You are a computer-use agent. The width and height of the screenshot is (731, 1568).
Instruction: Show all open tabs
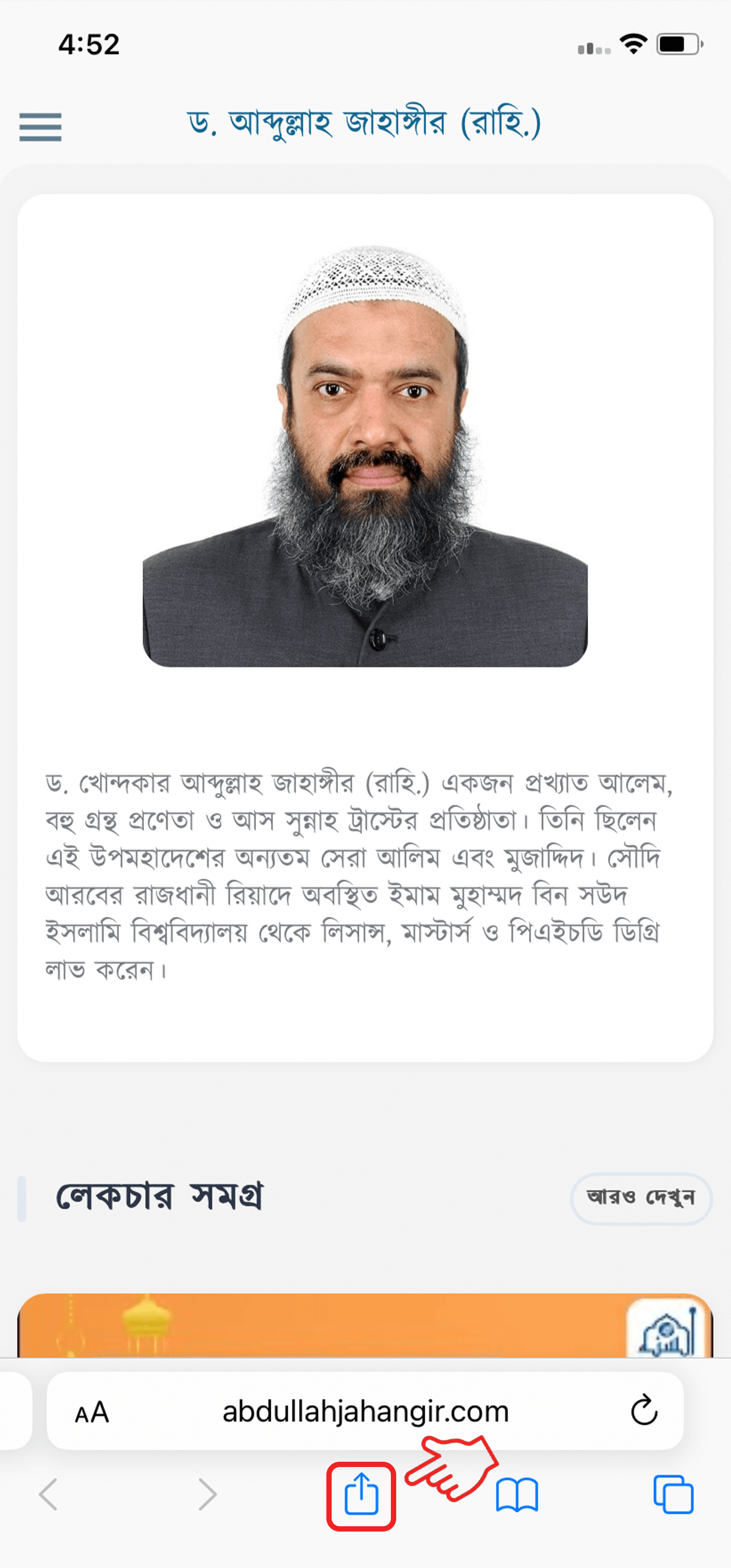[x=673, y=1495]
